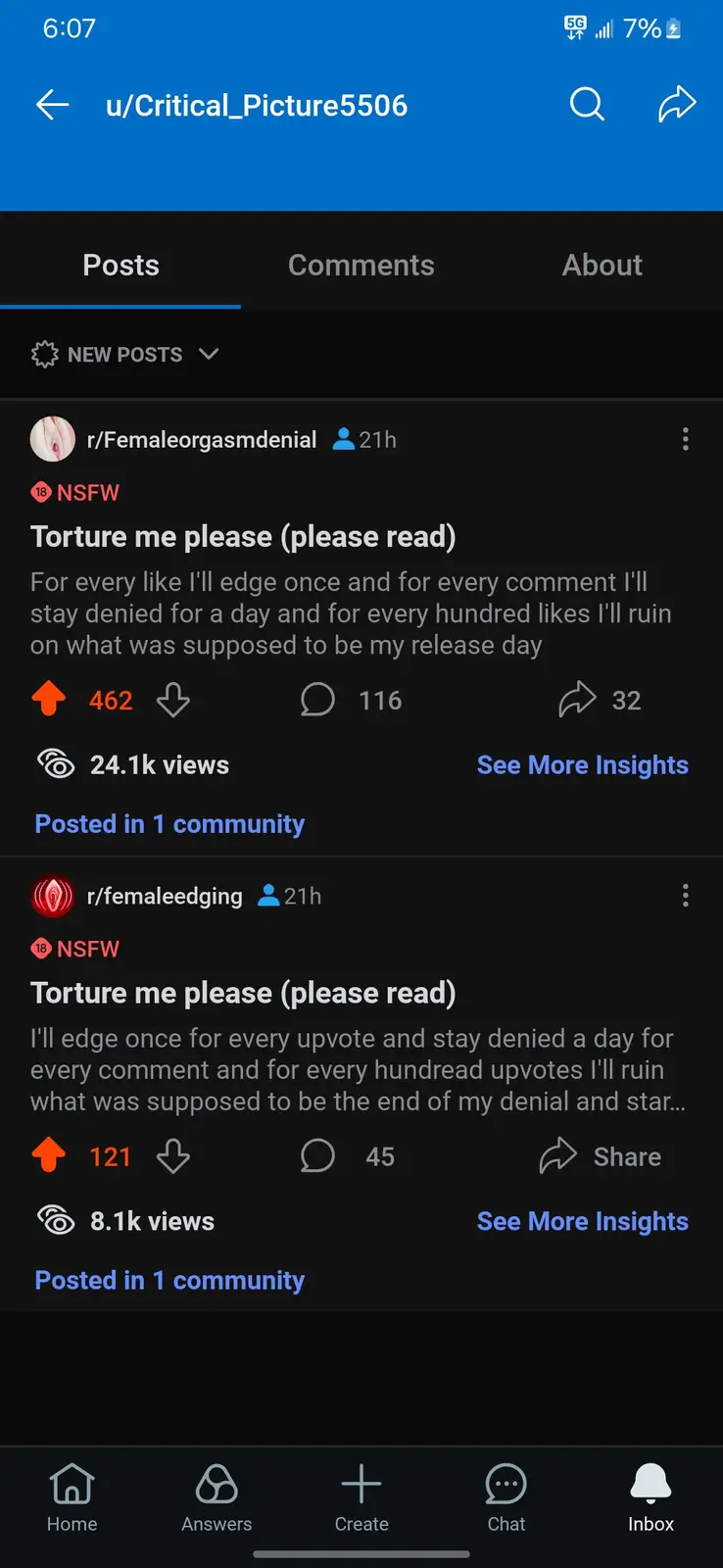Open the Answers tab
The height and width of the screenshot is (1568, 723).
(217, 1497)
